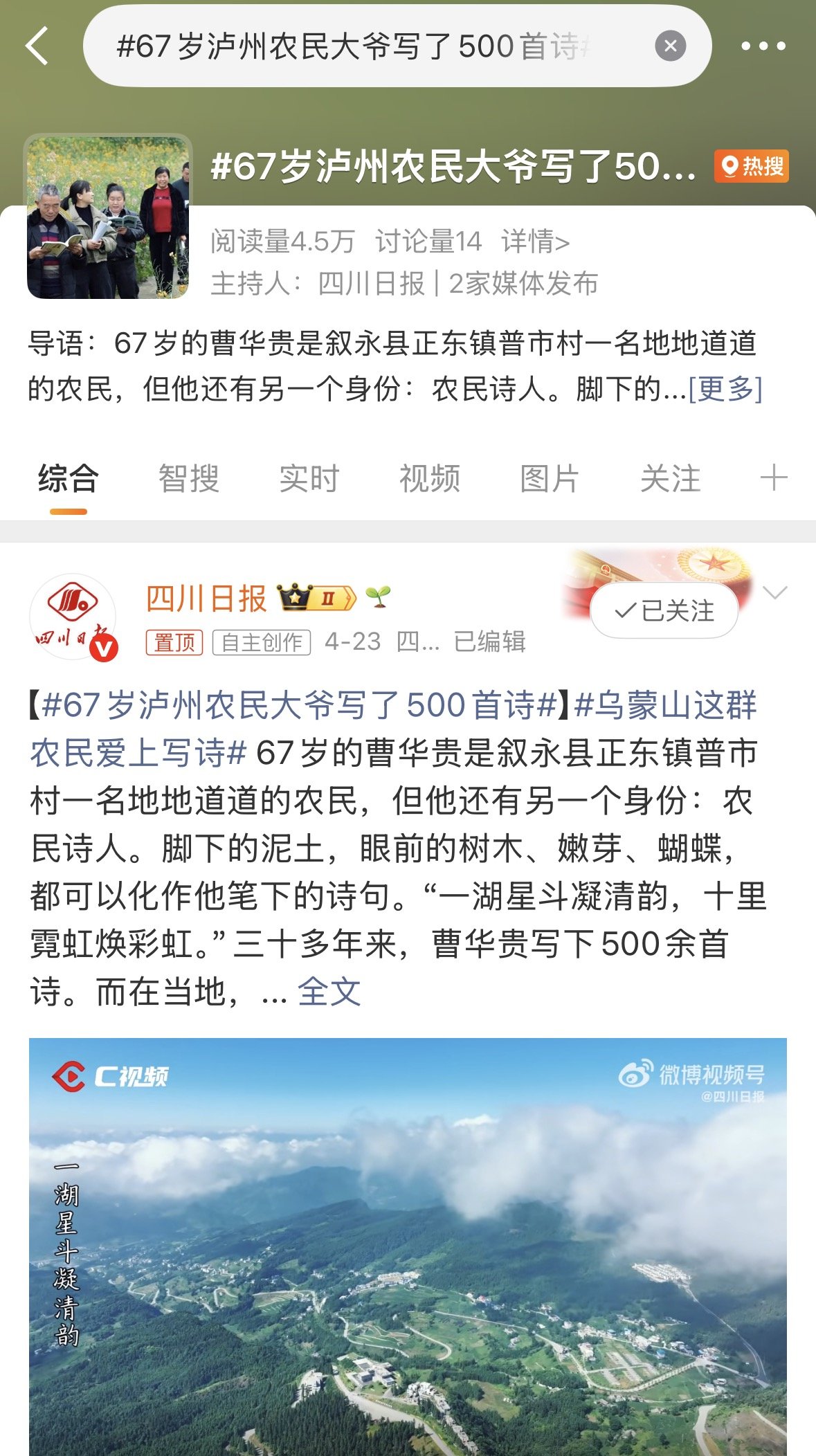Screen dimensions: 816x1456
Task: Expand the intro text with 更多
Action: 725,389
